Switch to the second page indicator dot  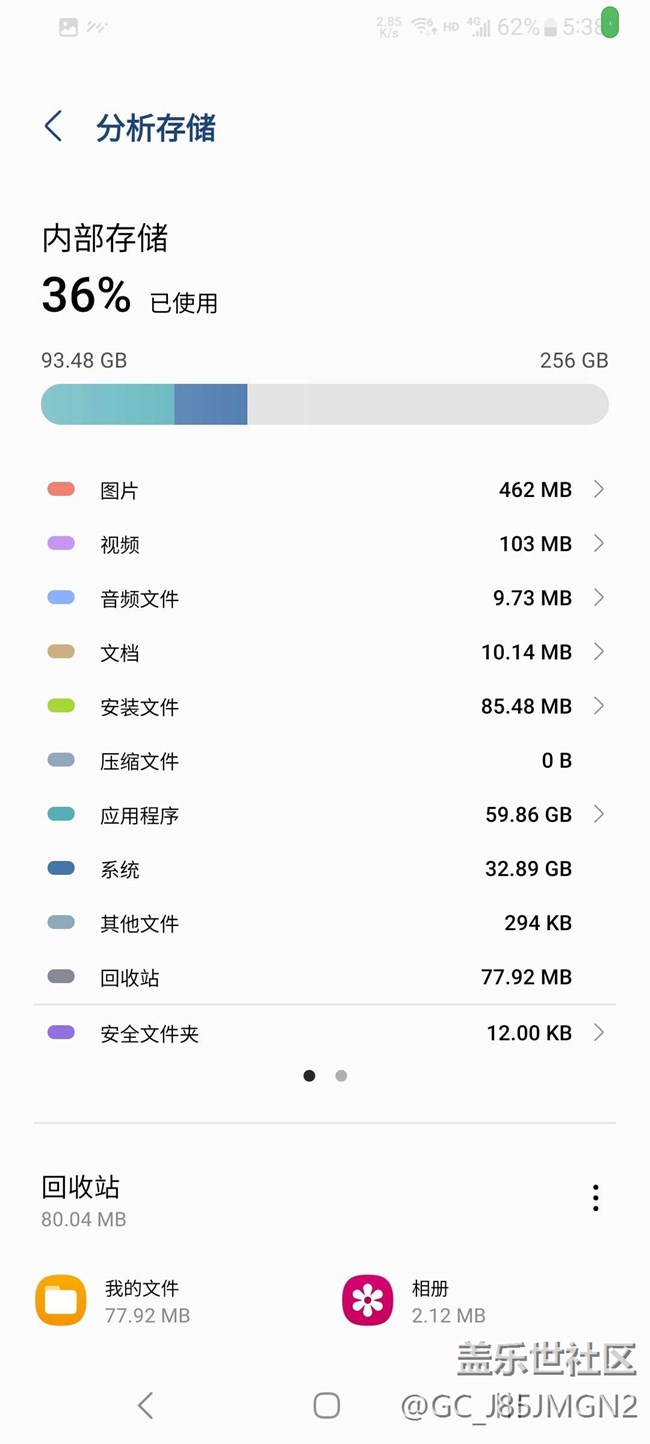pyautogui.click(x=341, y=1076)
